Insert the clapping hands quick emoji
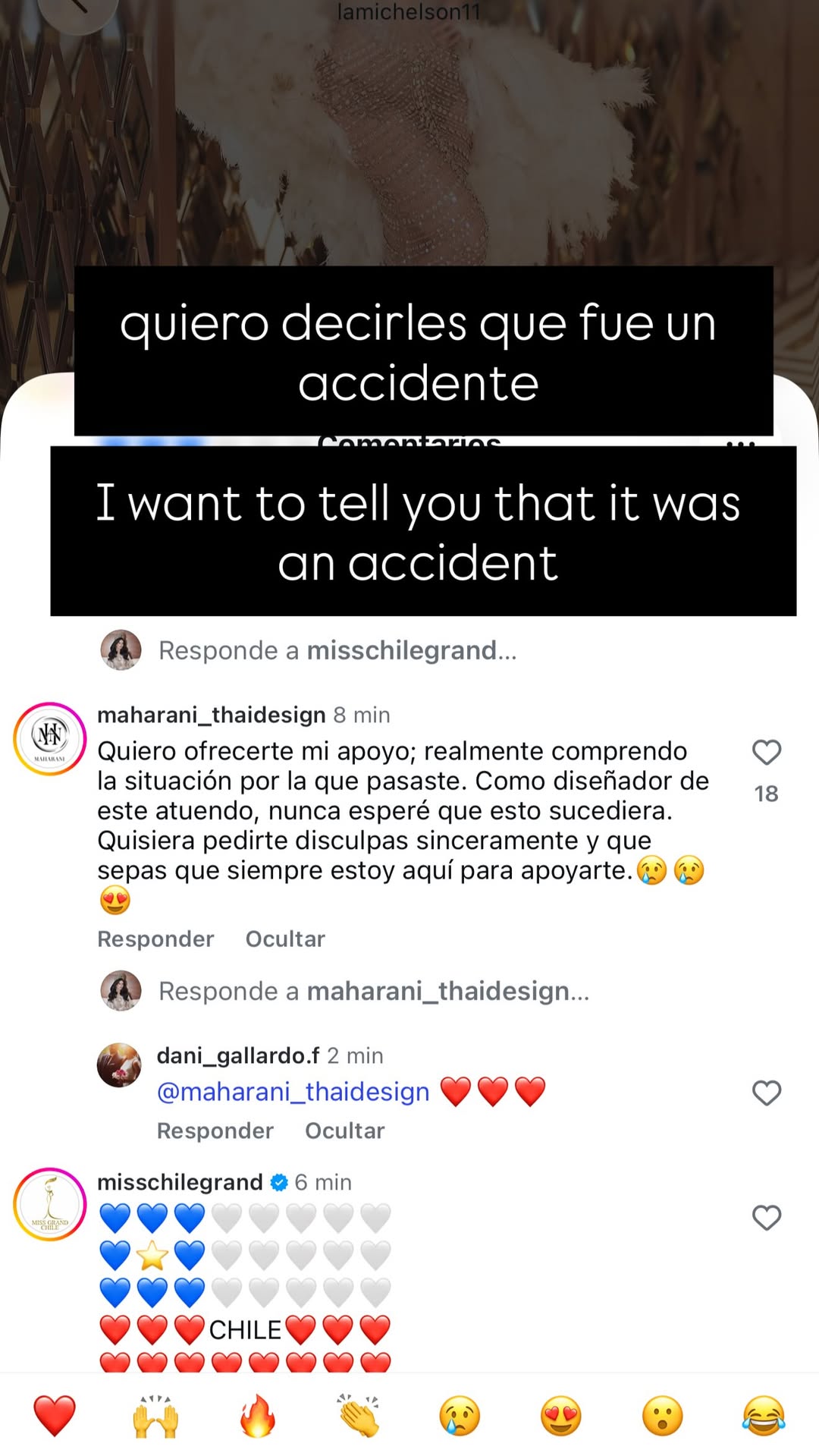The width and height of the screenshot is (819, 1456). point(359,1416)
